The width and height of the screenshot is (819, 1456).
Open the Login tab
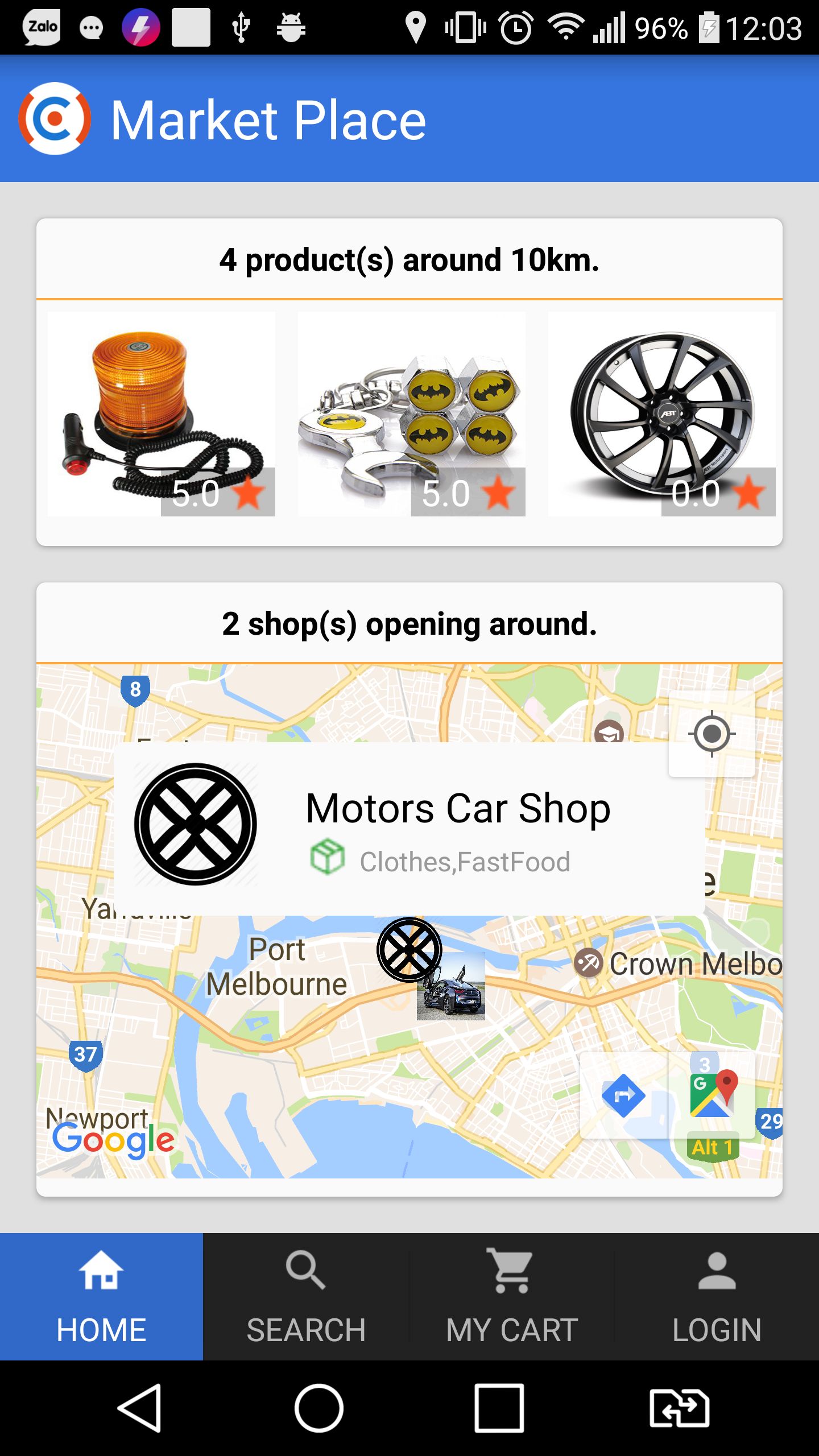pyautogui.click(x=717, y=1297)
